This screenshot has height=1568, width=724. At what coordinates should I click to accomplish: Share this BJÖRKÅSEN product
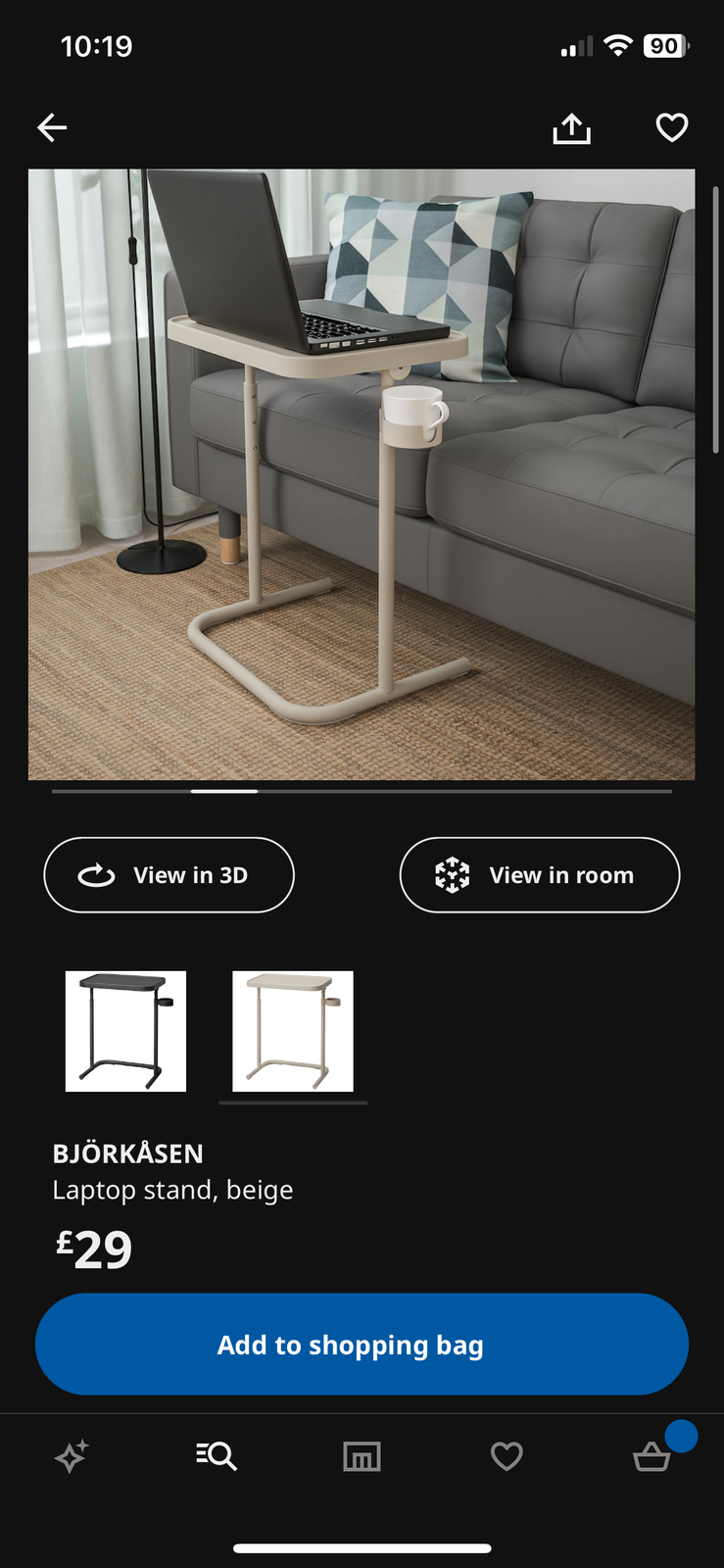[x=571, y=128]
